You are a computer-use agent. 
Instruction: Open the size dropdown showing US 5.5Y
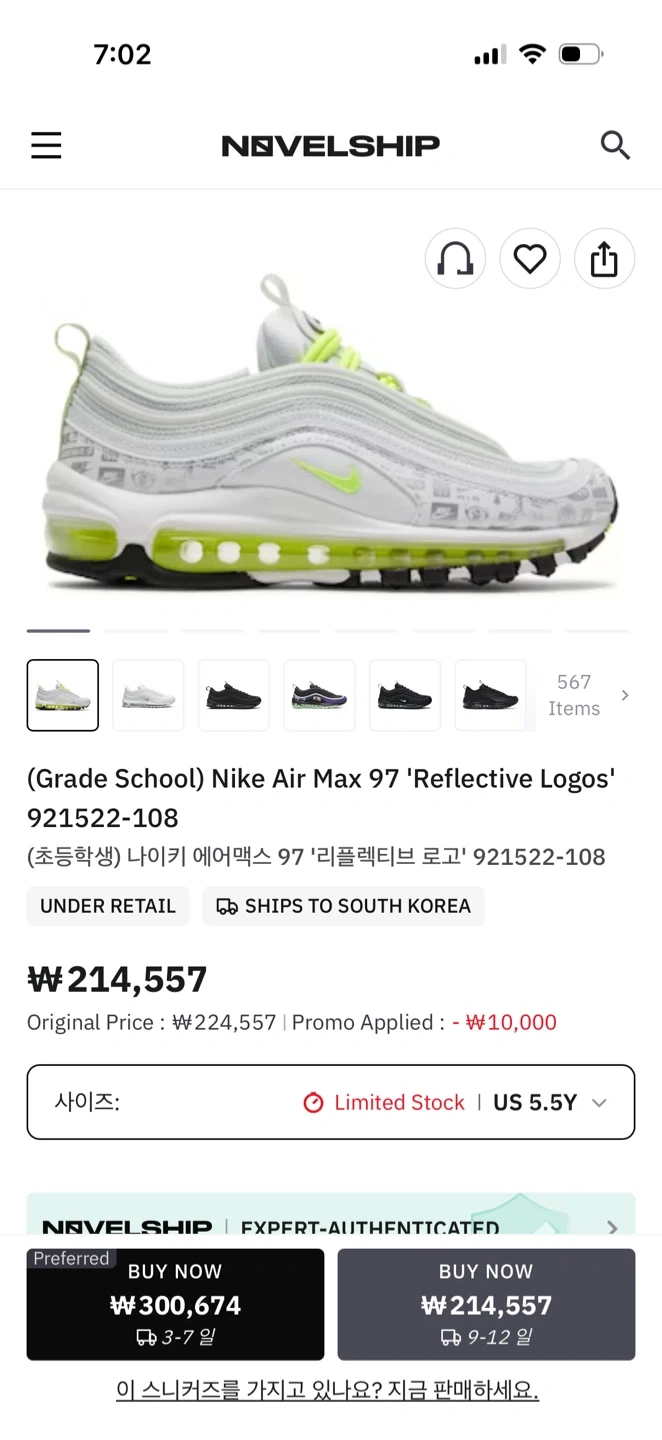click(331, 1102)
